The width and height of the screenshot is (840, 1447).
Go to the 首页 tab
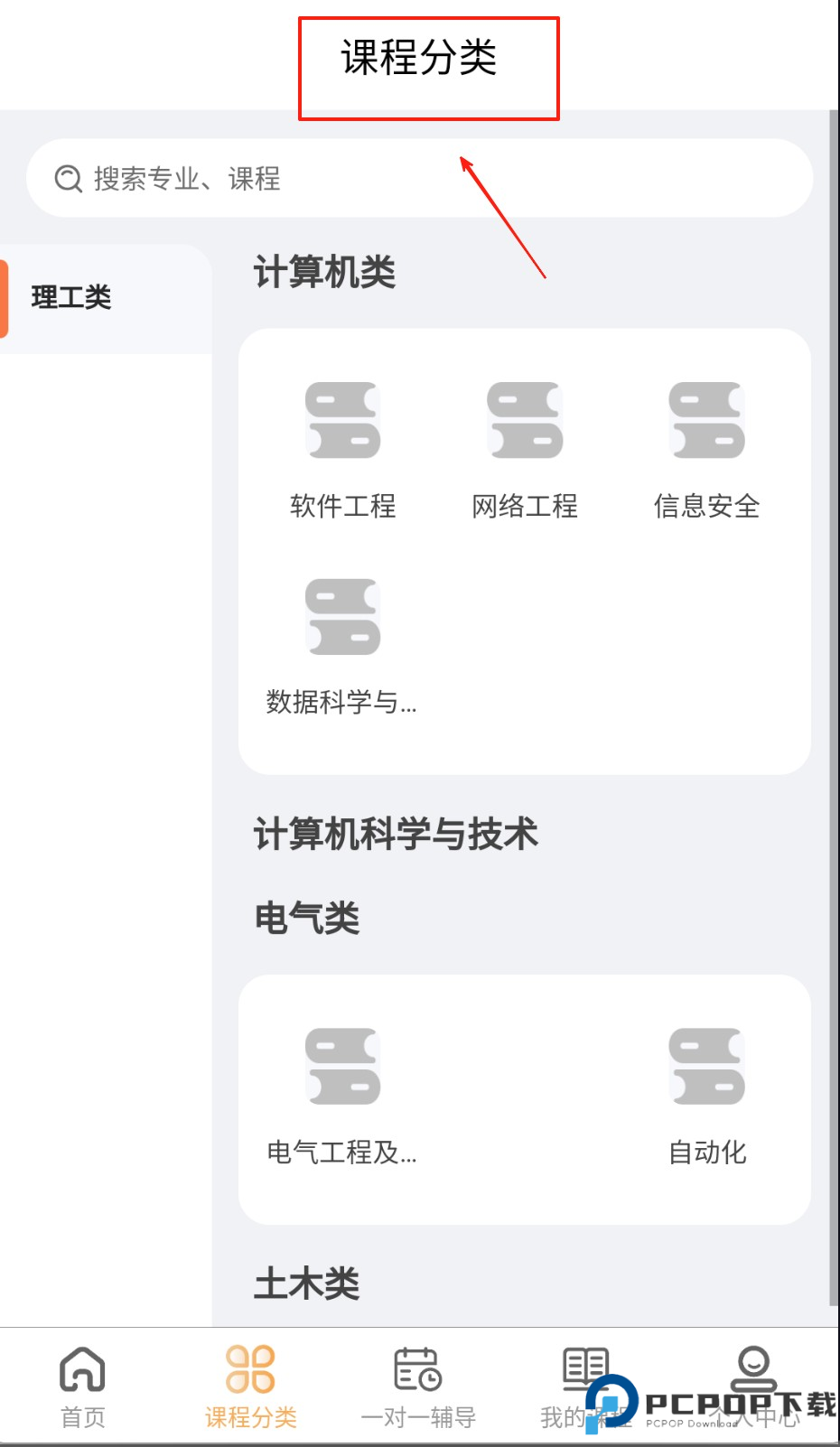click(83, 1386)
